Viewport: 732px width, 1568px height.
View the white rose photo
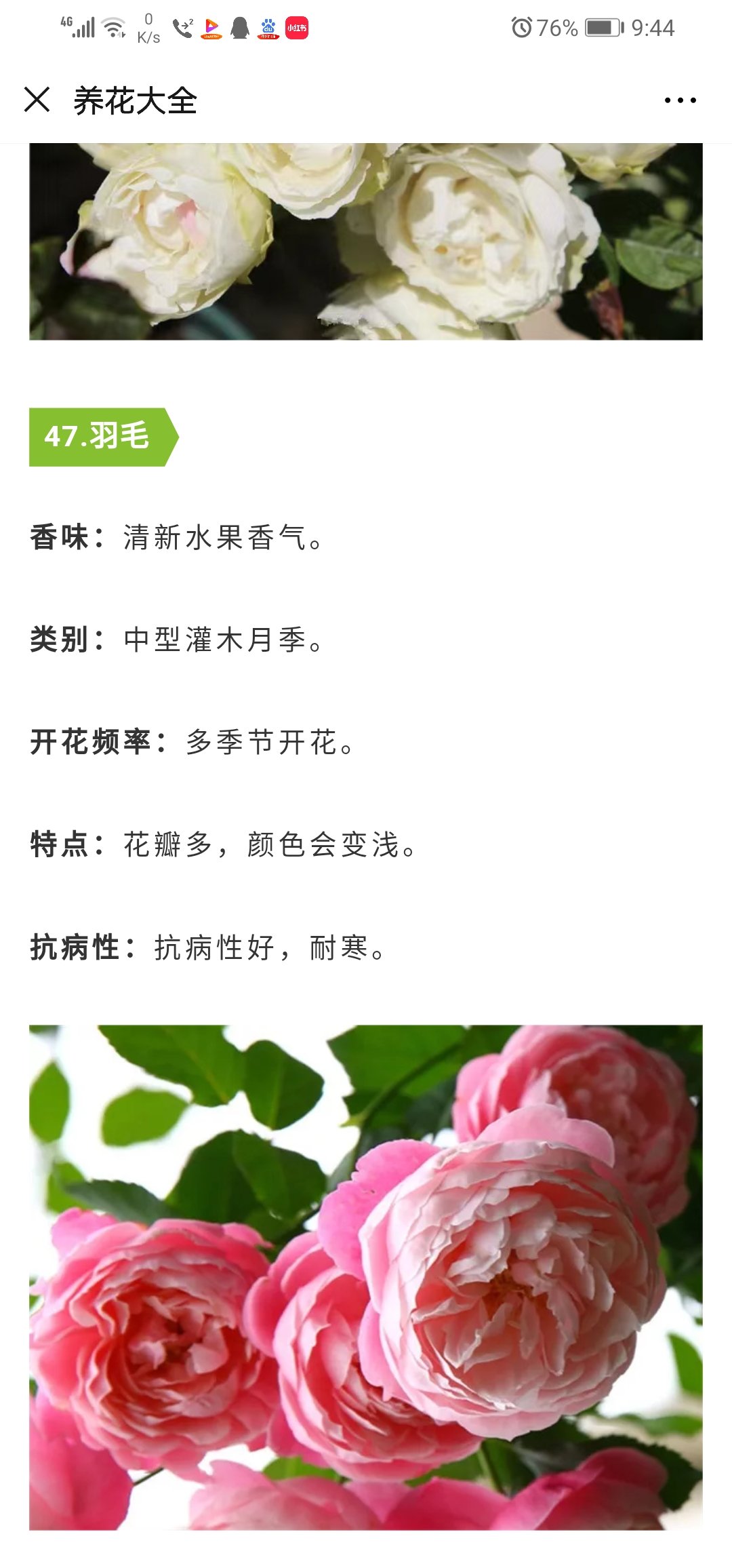(x=366, y=241)
